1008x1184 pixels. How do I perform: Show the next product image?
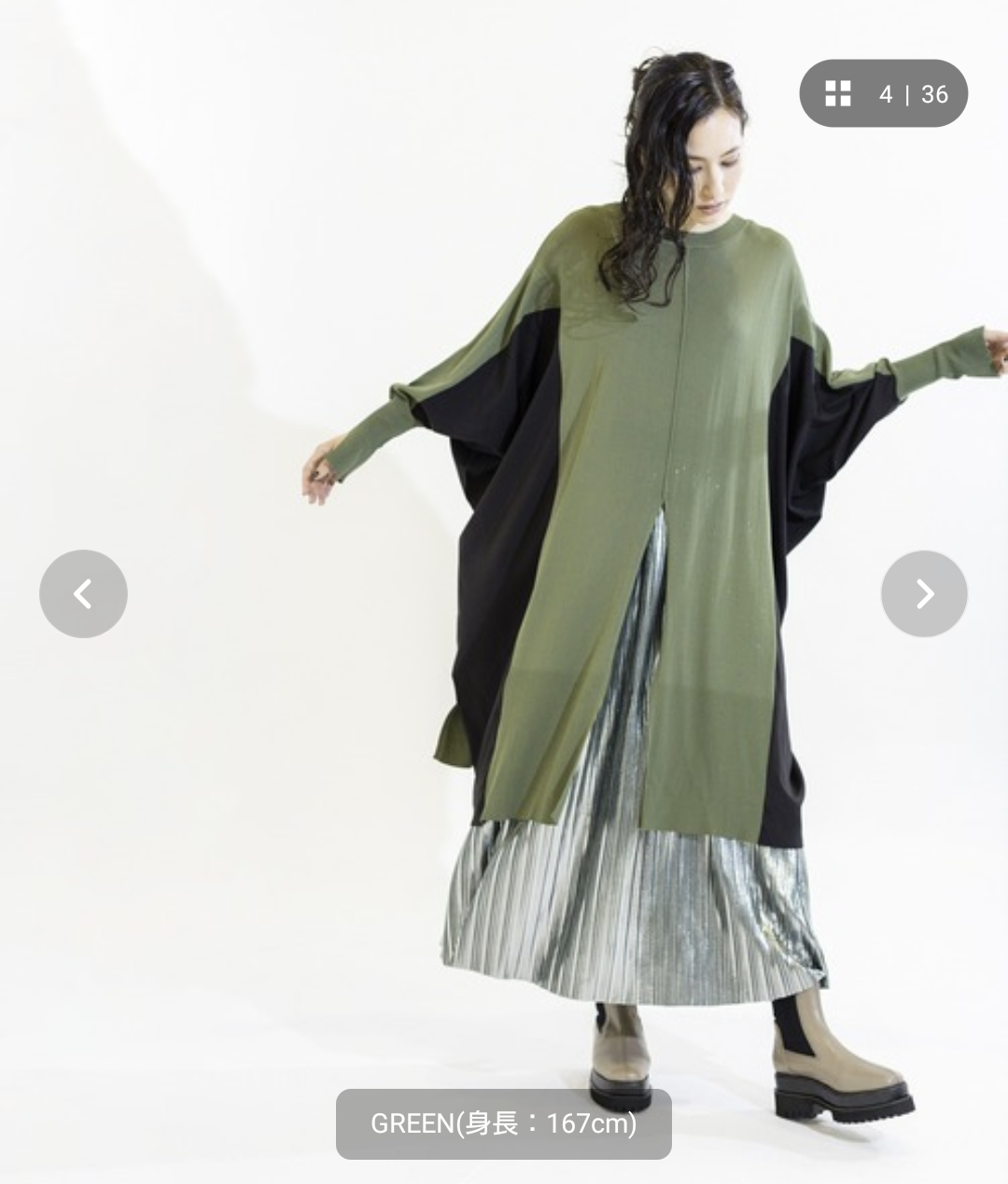(x=924, y=593)
